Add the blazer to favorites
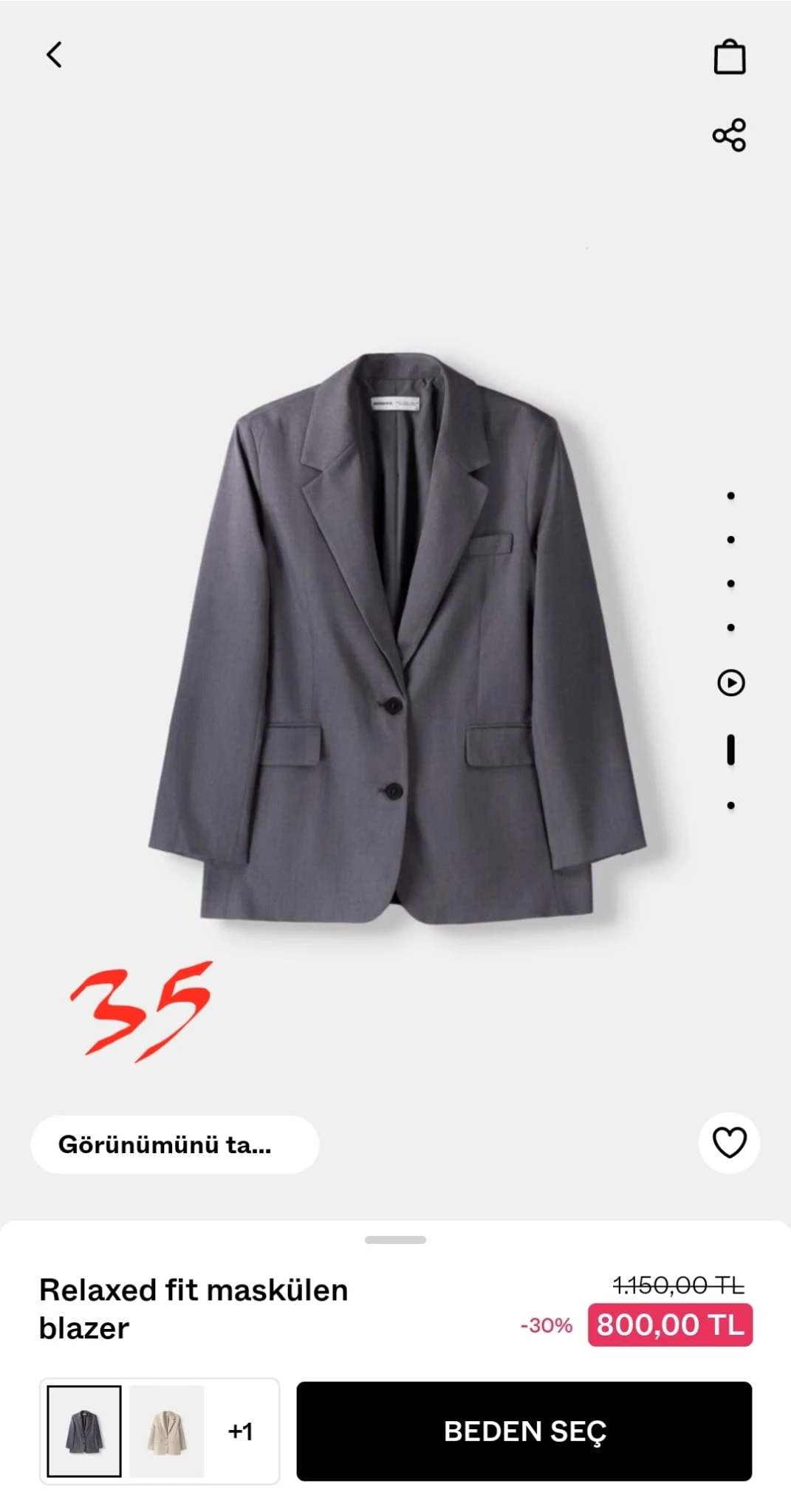This screenshot has height=1512, width=791. pyautogui.click(x=729, y=1143)
